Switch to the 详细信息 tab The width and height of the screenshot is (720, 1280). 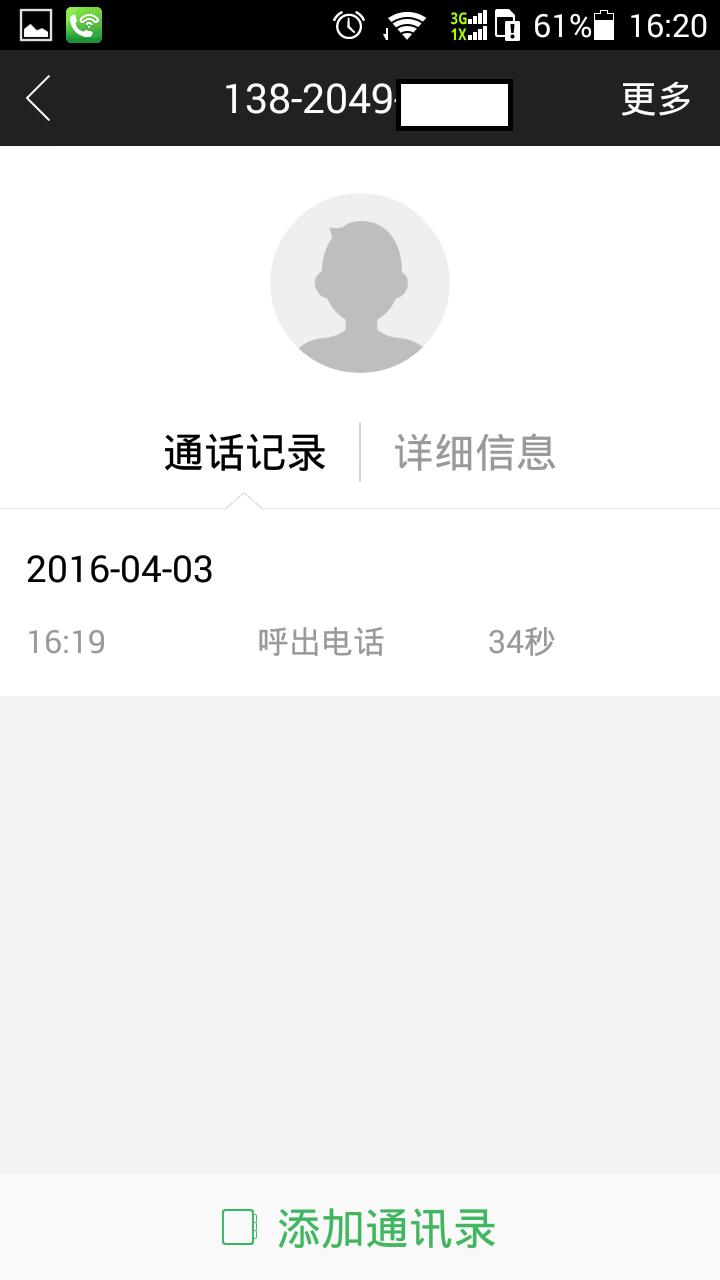point(475,452)
